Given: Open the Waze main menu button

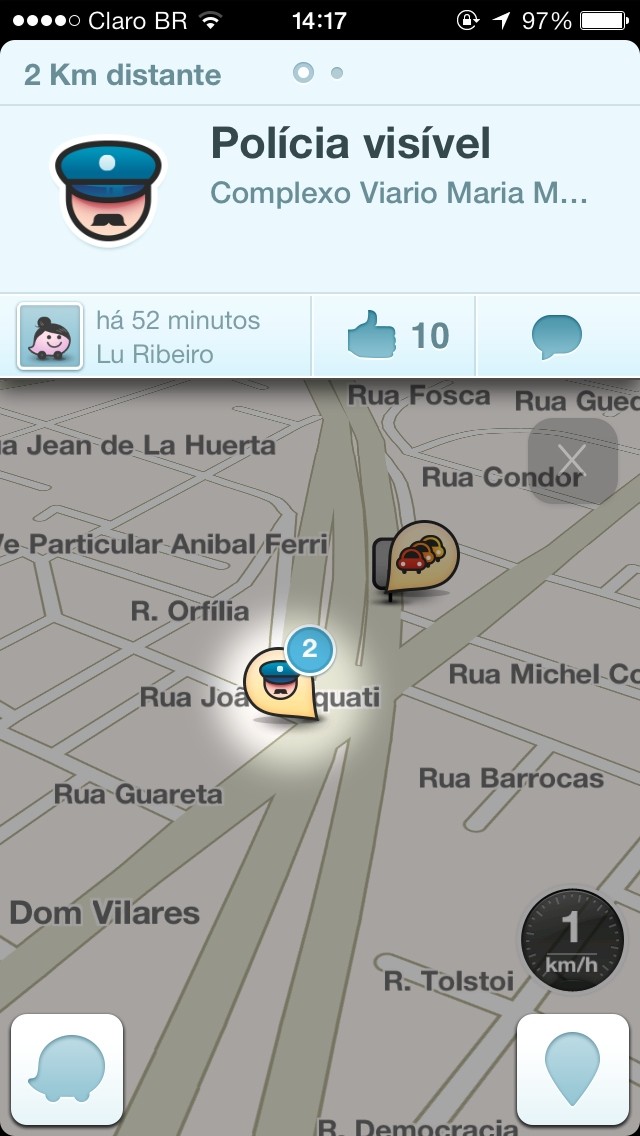Looking at the screenshot, I should point(66,1070).
